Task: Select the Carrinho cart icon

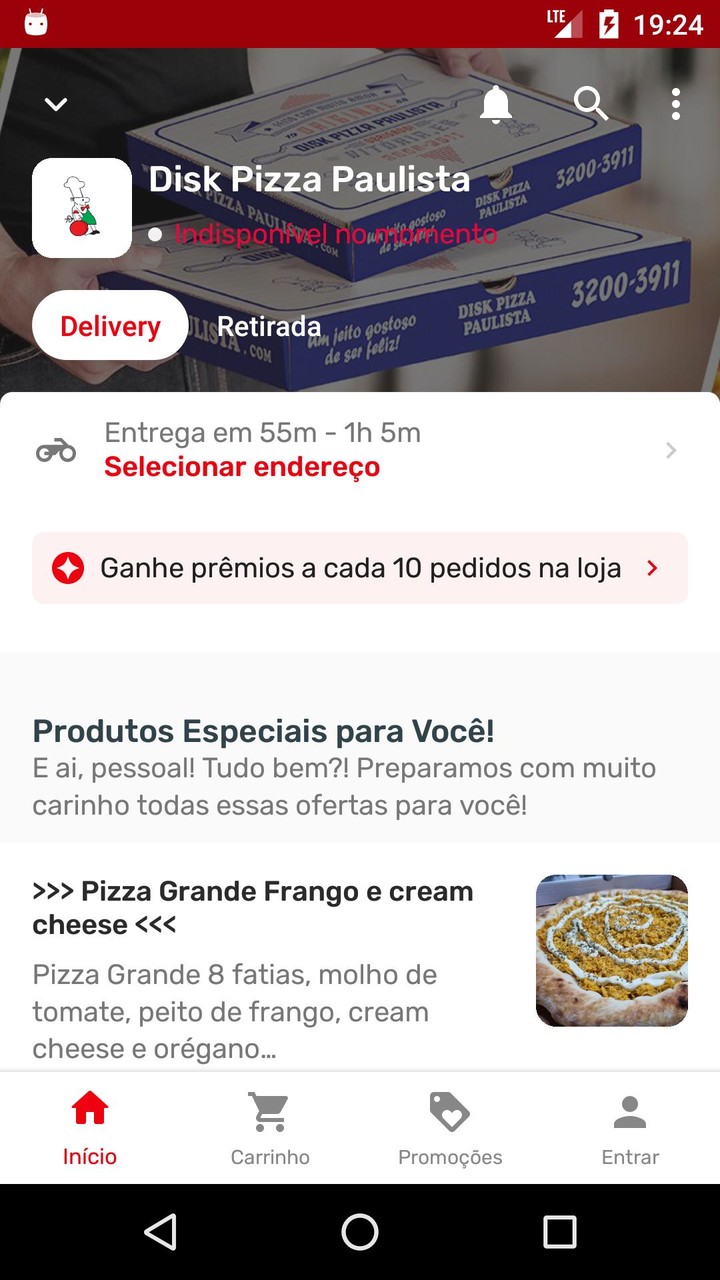Action: click(269, 1111)
